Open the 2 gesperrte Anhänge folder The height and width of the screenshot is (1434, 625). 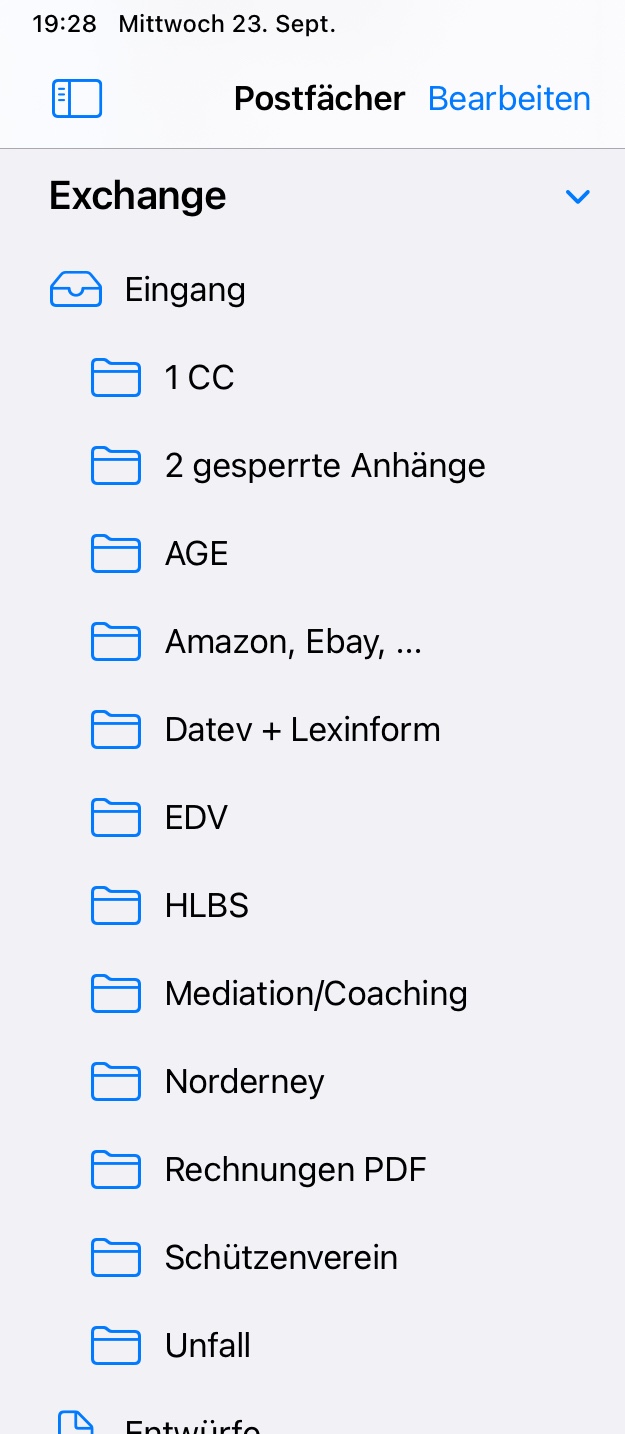324,466
